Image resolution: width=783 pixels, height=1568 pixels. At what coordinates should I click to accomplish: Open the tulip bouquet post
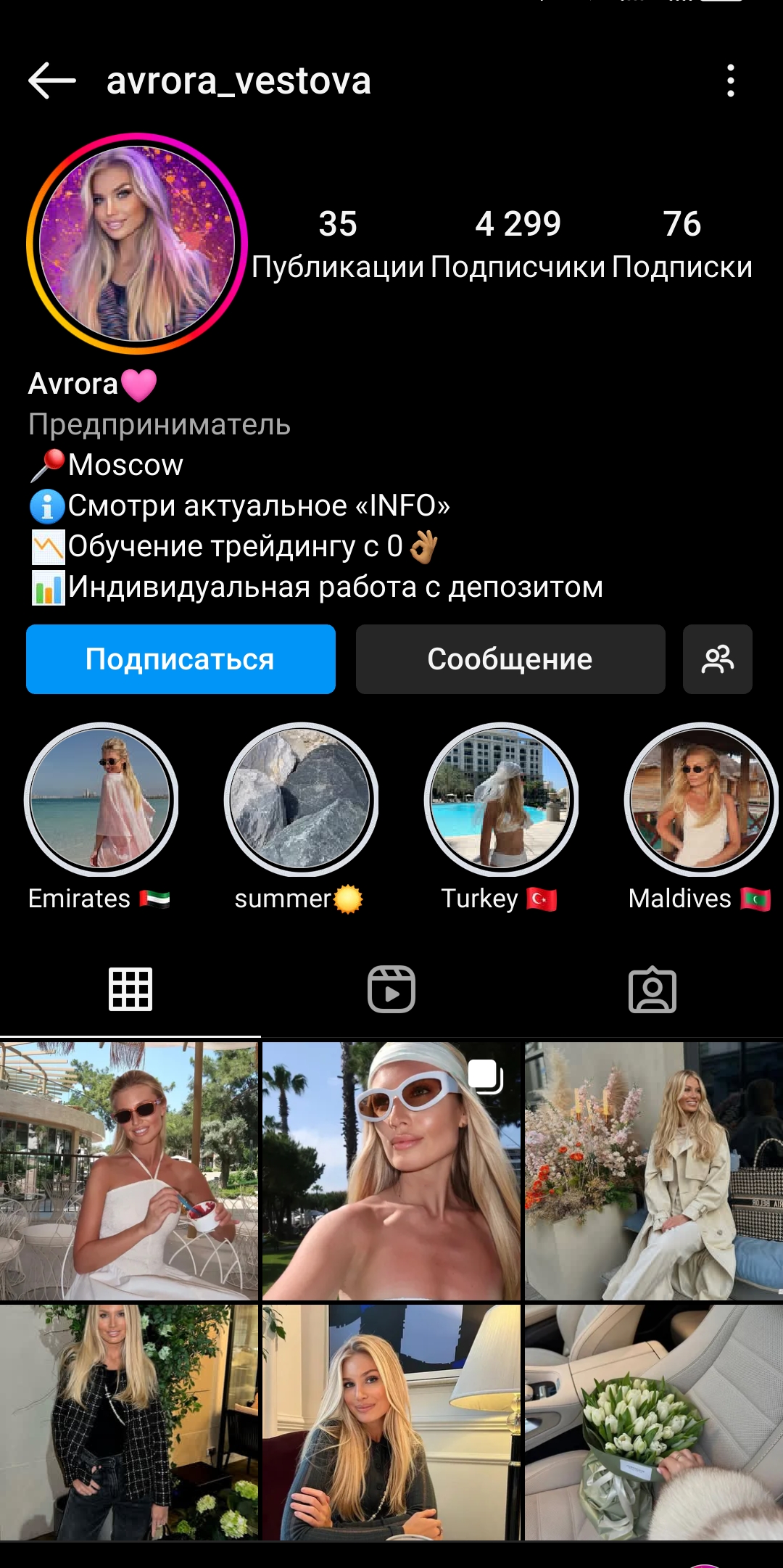tap(652, 1421)
